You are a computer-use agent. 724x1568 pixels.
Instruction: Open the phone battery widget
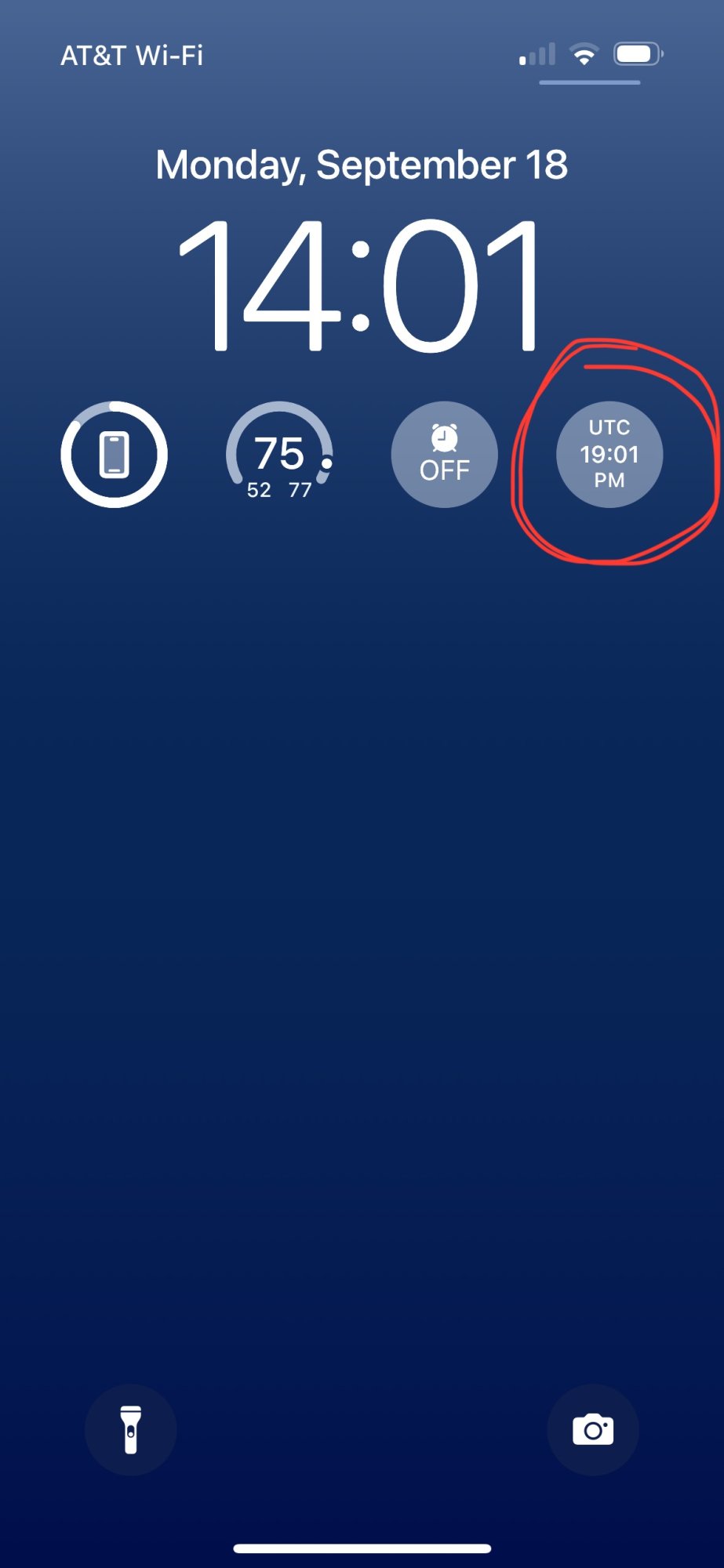[x=115, y=455]
